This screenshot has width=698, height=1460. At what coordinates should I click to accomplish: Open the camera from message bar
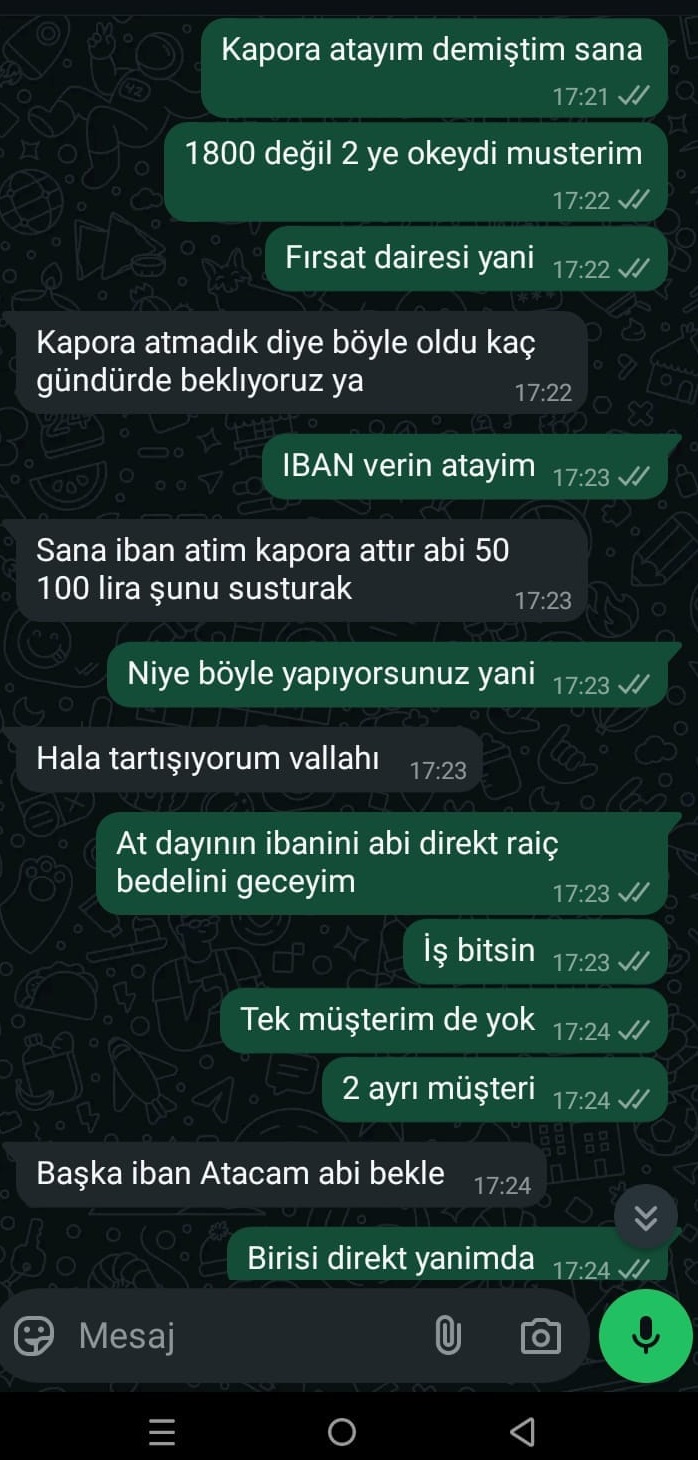(x=540, y=1336)
